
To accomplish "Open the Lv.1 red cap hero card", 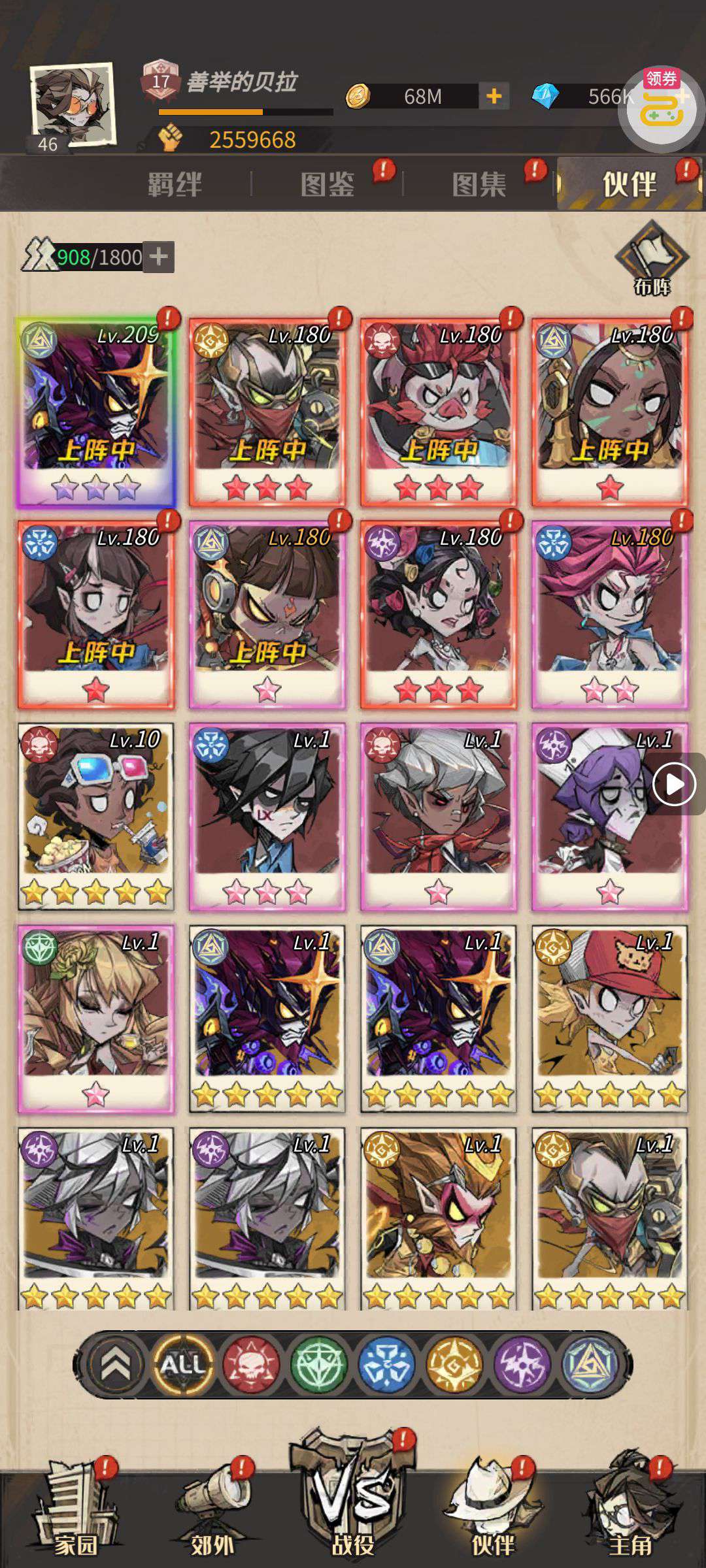I will point(609,1019).
